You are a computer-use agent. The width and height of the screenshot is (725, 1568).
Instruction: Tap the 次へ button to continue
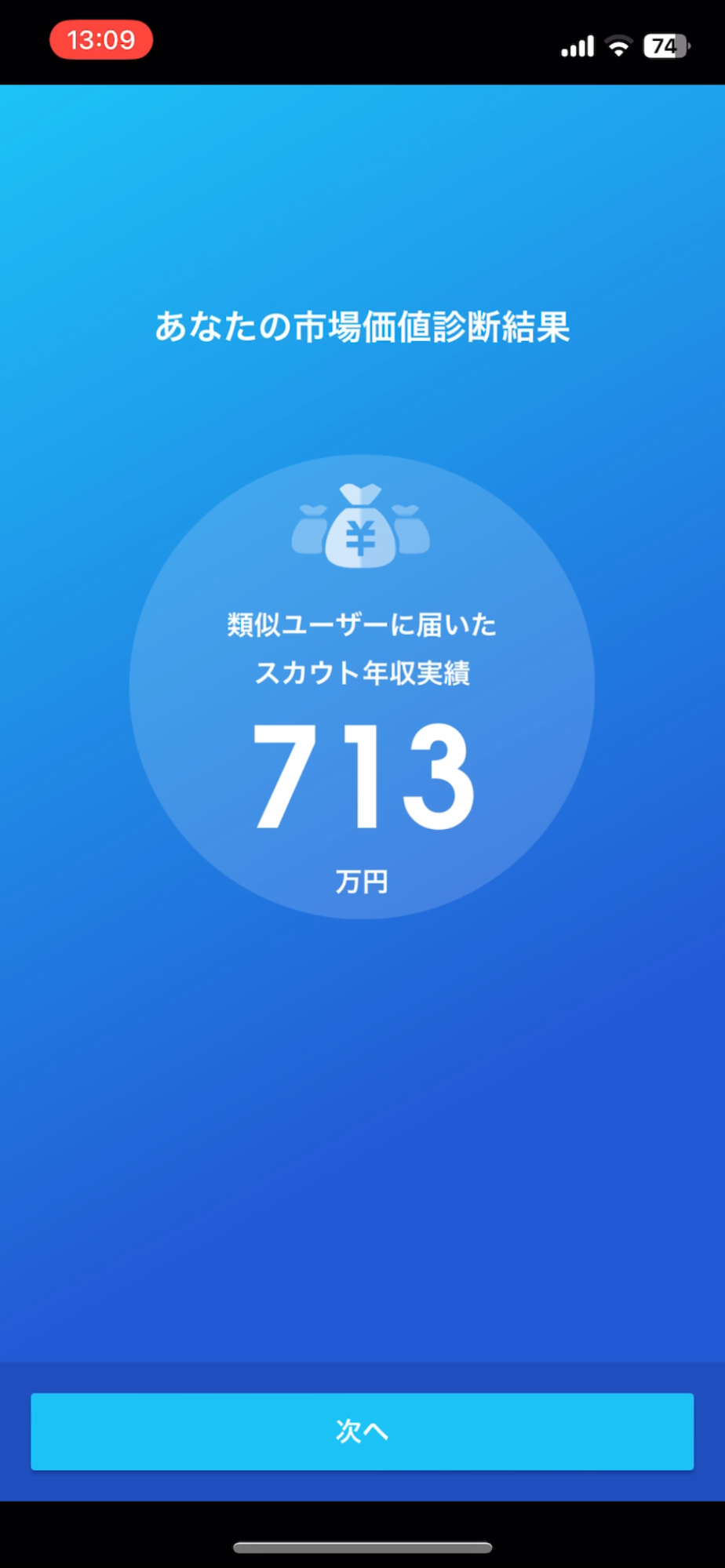[x=362, y=1431]
